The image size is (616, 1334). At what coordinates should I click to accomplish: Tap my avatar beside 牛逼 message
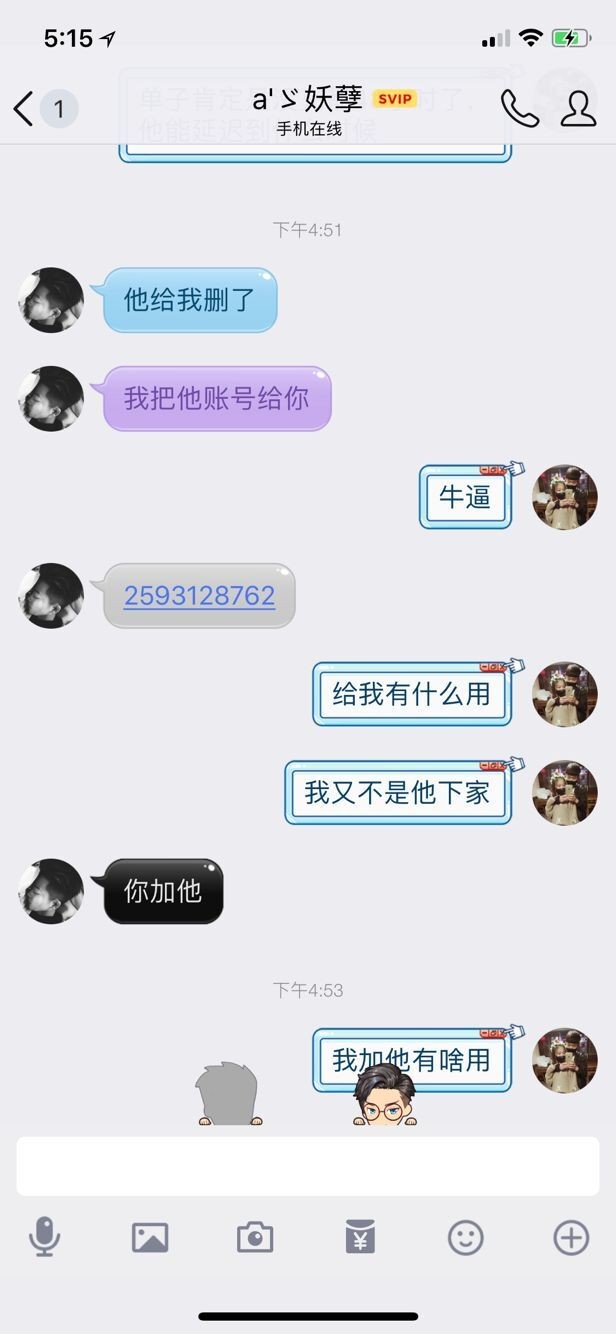click(565, 497)
